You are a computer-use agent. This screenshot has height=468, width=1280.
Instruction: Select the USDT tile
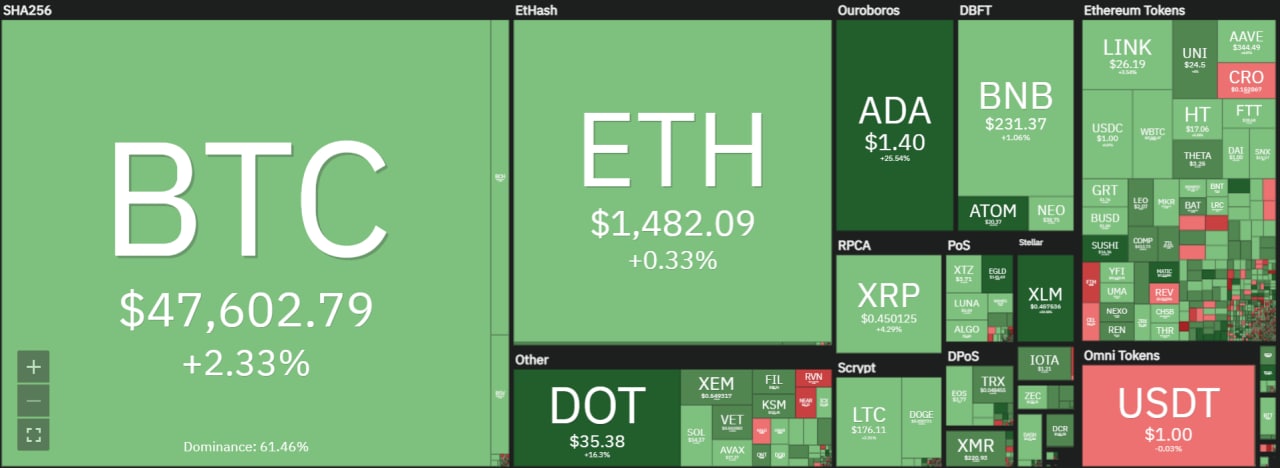tap(1168, 411)
